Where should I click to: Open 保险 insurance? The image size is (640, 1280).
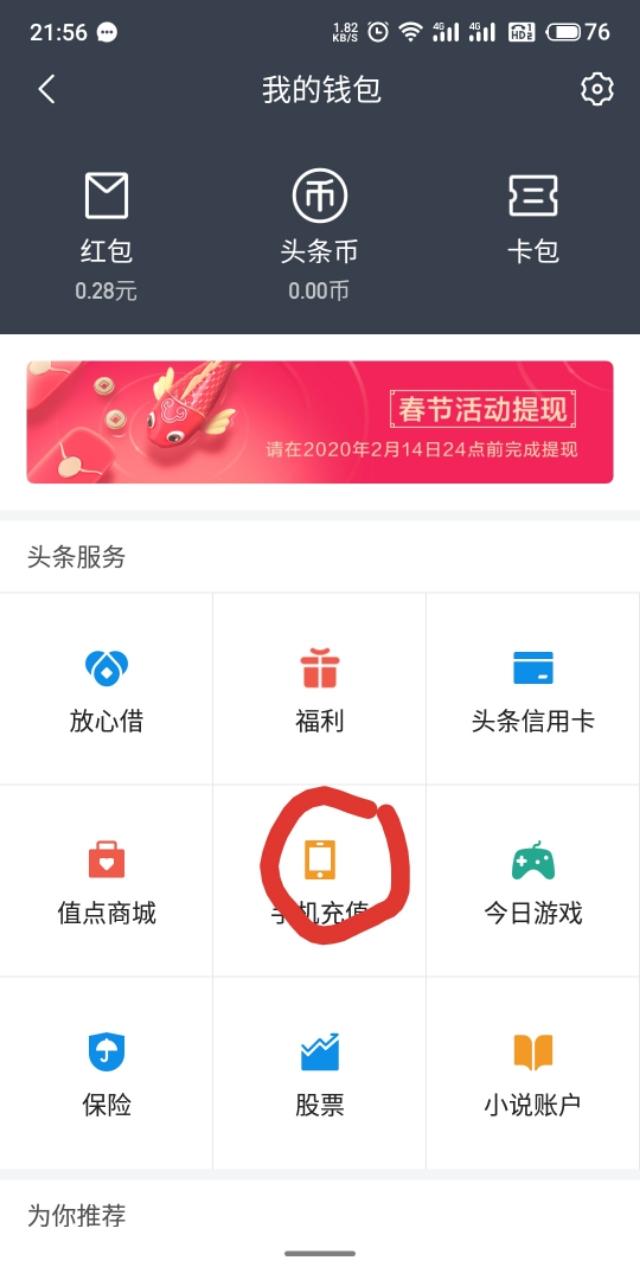(x=106, y=1073)
